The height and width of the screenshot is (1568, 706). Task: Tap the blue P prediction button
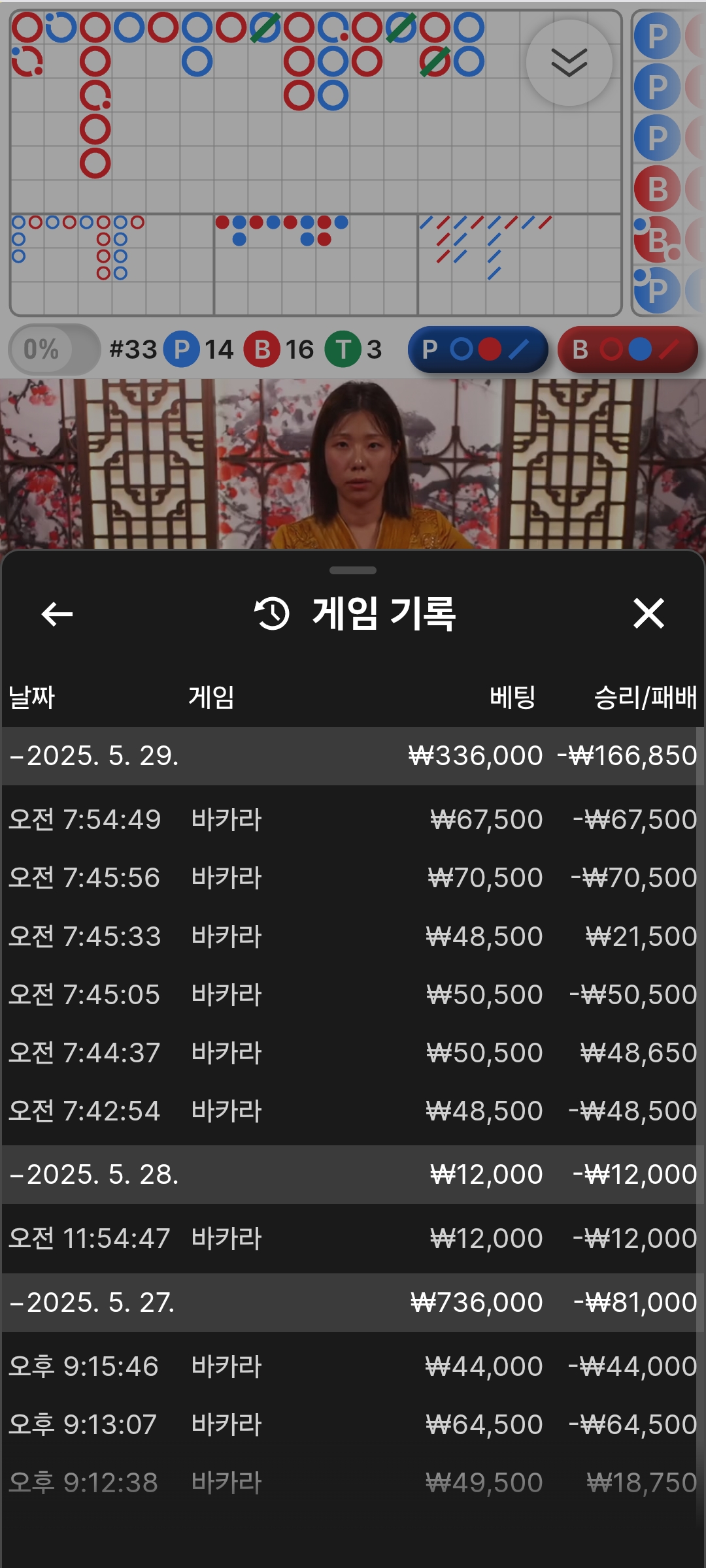pos(477,350)
